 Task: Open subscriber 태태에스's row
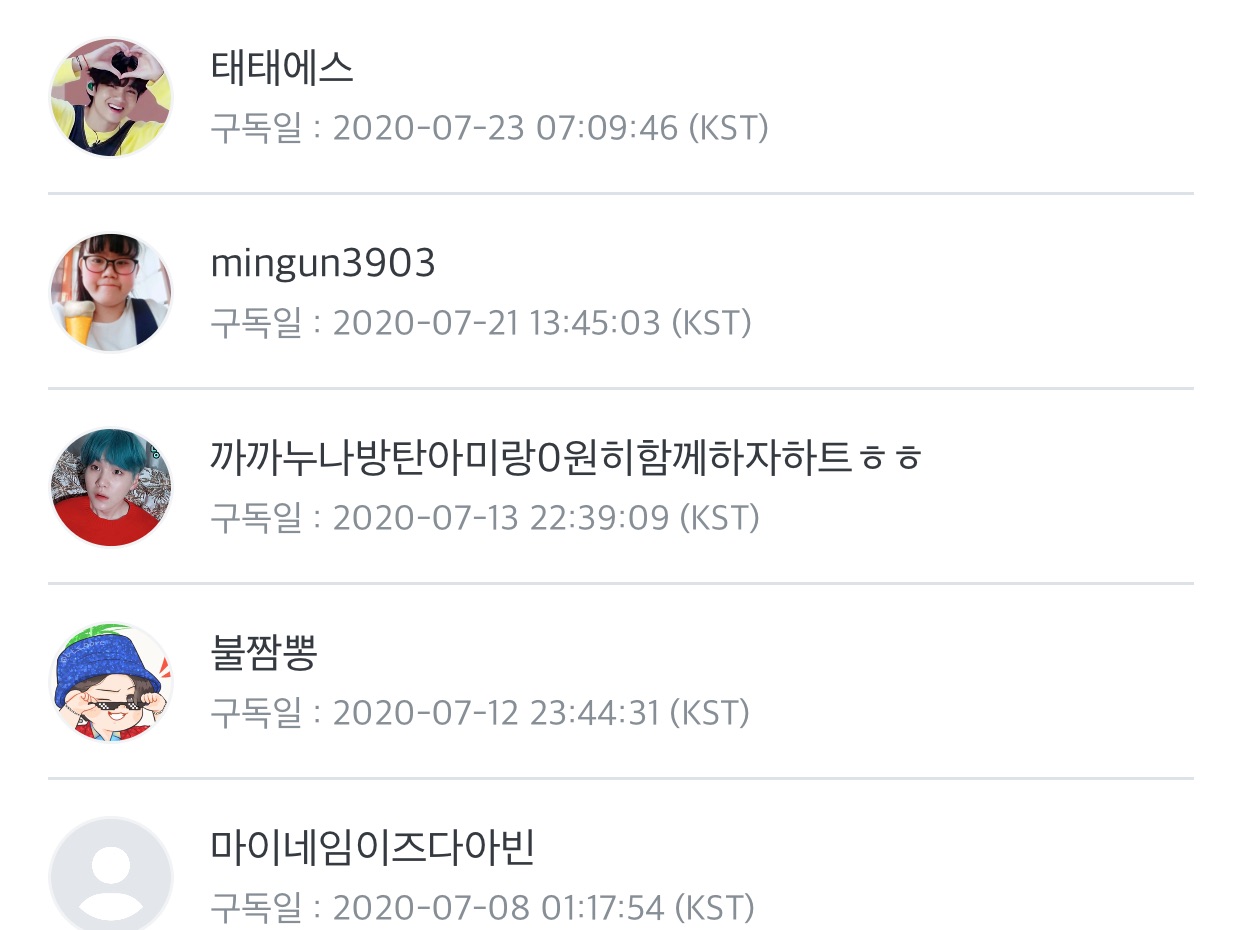(621, 97)
